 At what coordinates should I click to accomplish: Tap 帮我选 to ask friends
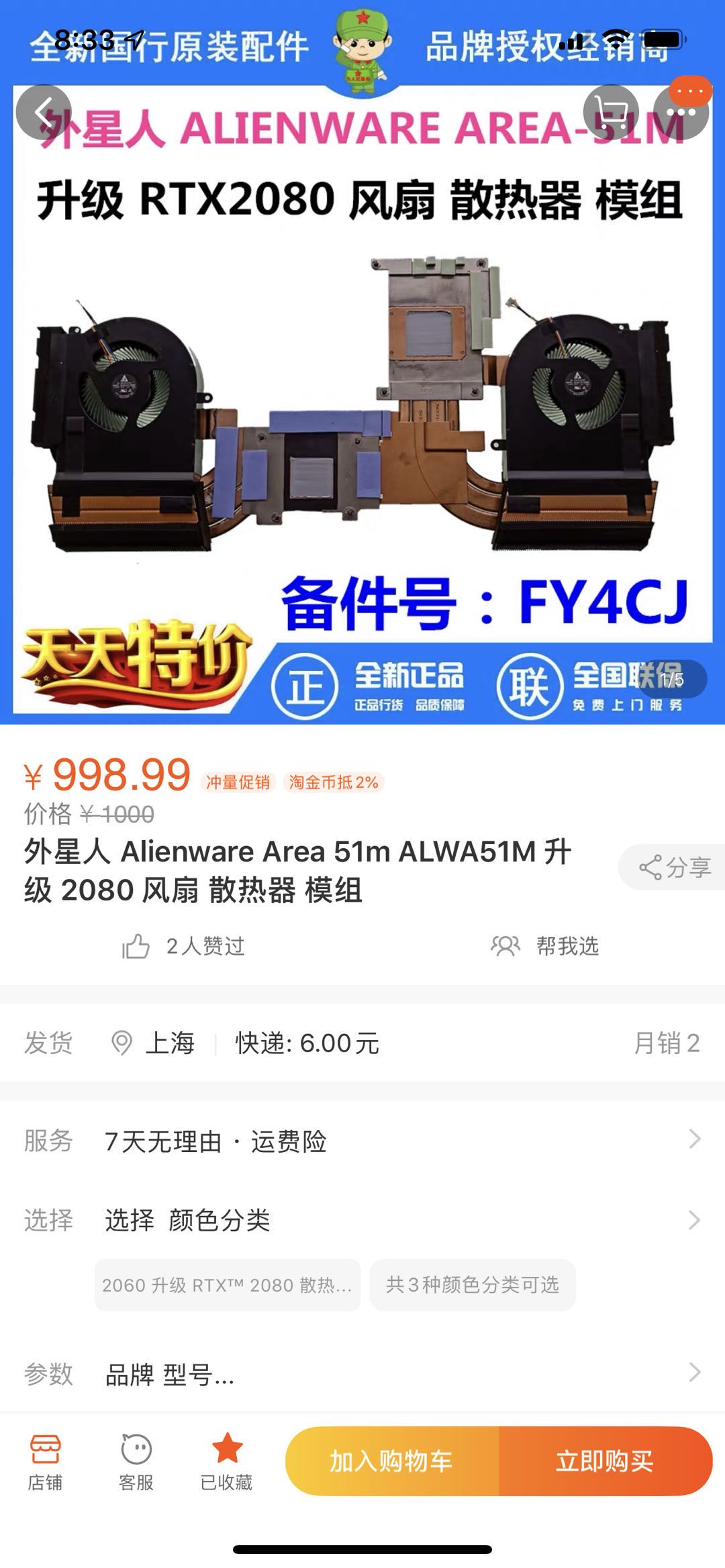click(545, 946)
